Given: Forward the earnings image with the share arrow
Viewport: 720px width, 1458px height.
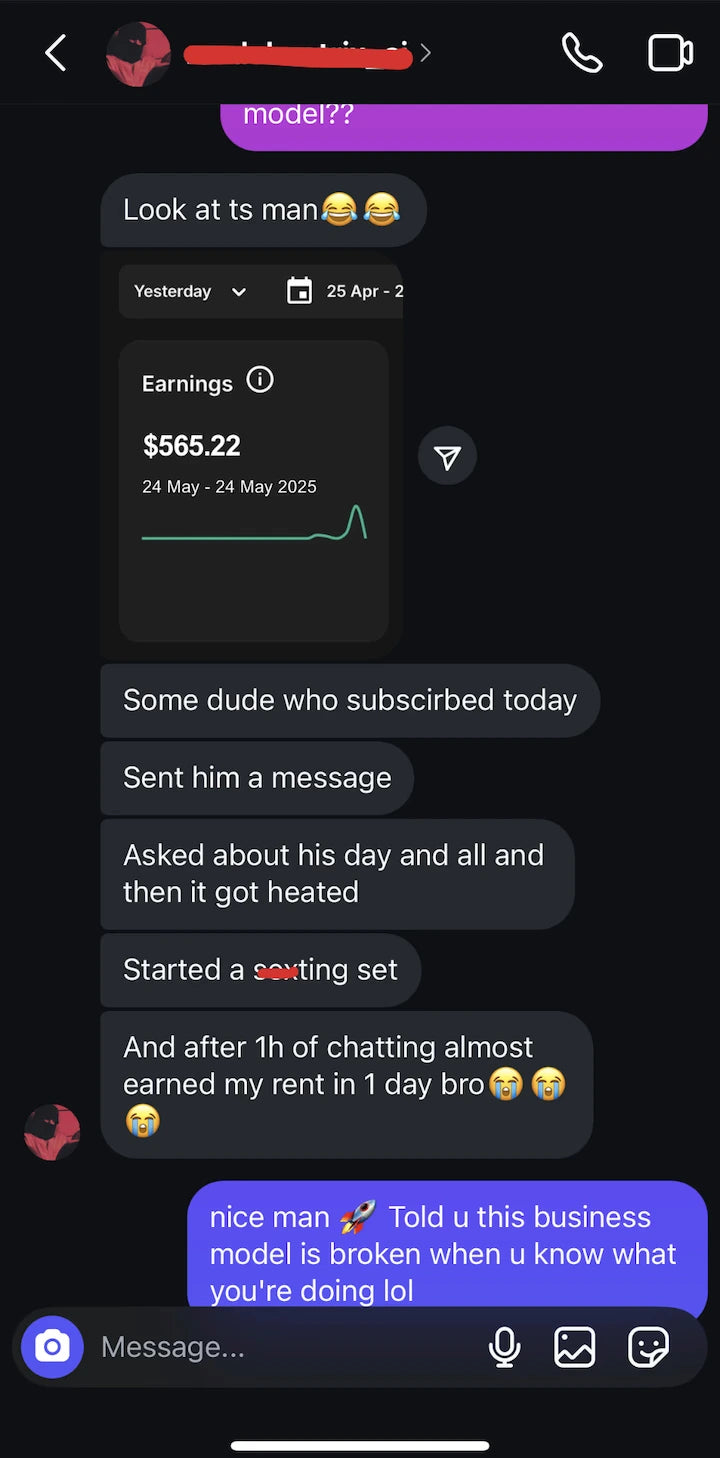Looking at the screenshot, I should [x=447, y=457].
